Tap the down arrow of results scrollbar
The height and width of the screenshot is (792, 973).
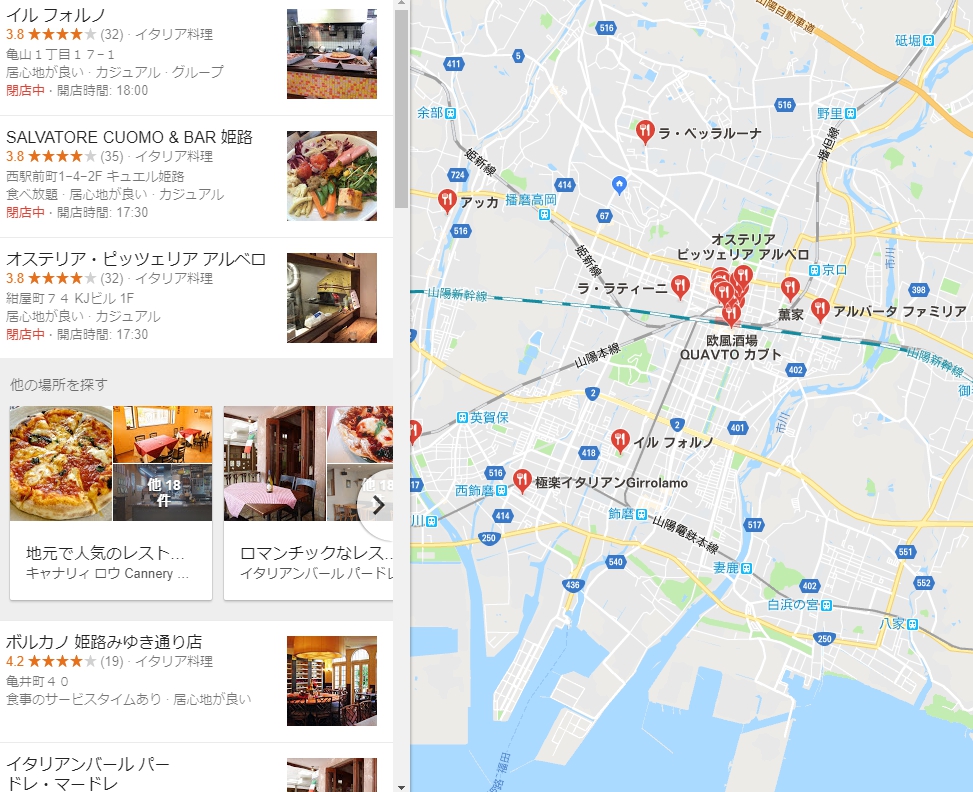[401, 786]
